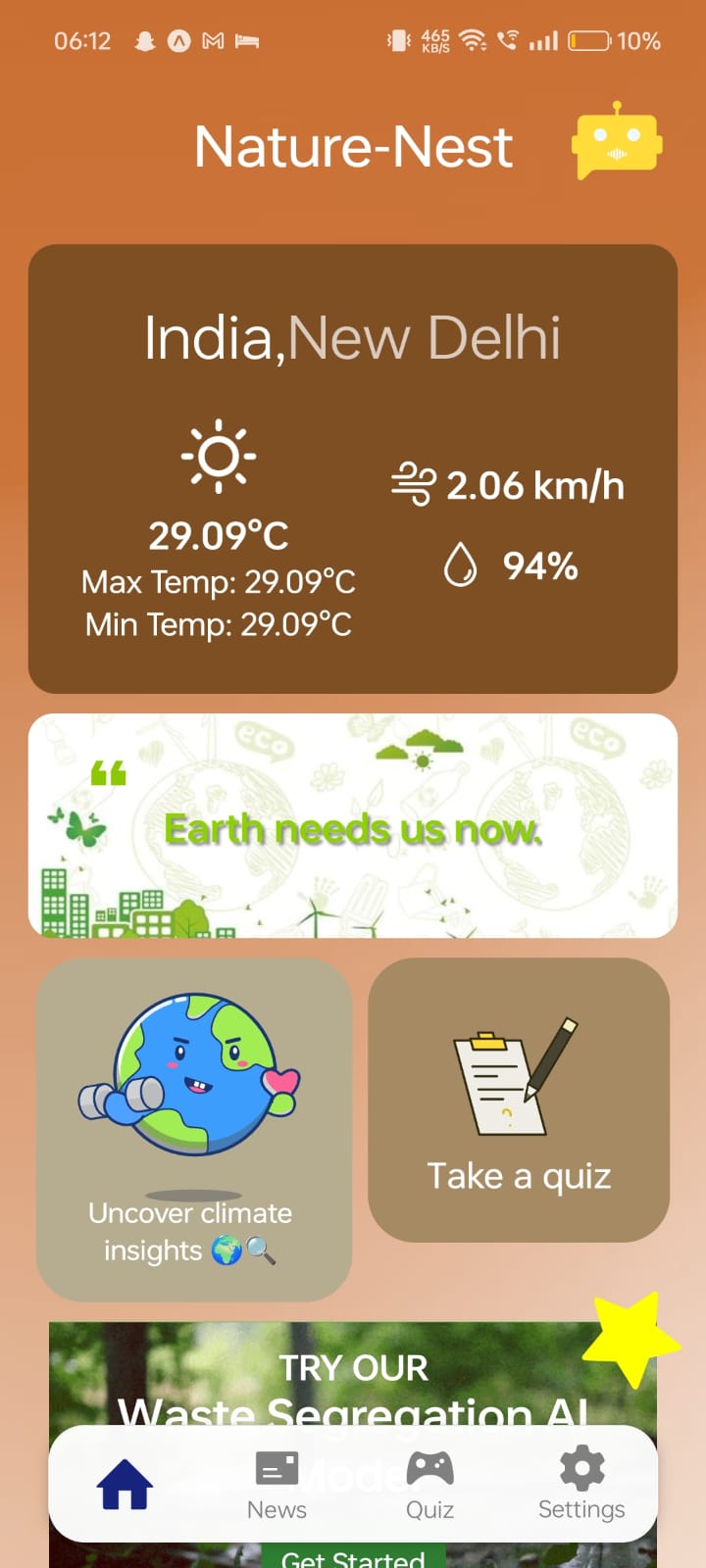Screen dimensions: 706x1568
Task: Open the Settings tab
Action: point(581,1484)
